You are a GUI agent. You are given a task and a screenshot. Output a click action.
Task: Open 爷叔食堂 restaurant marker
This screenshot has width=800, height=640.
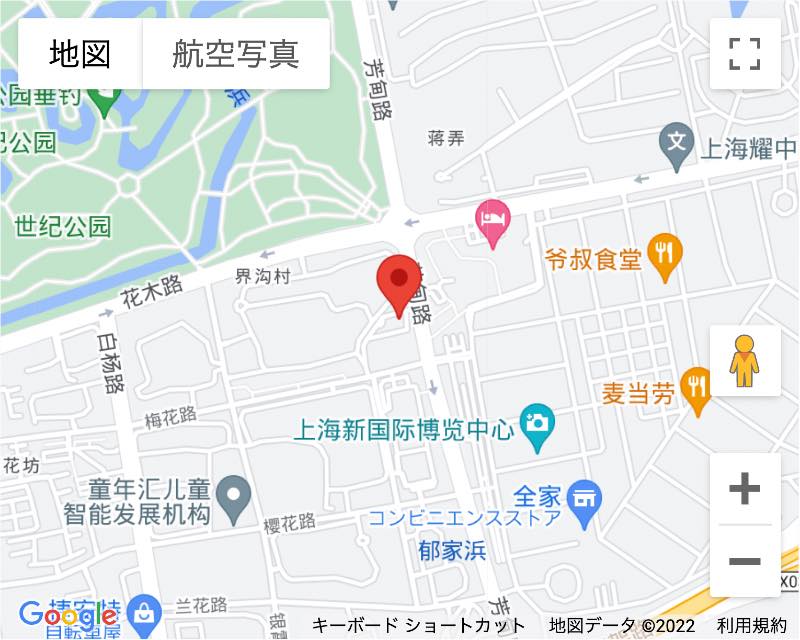pos(665,255)
